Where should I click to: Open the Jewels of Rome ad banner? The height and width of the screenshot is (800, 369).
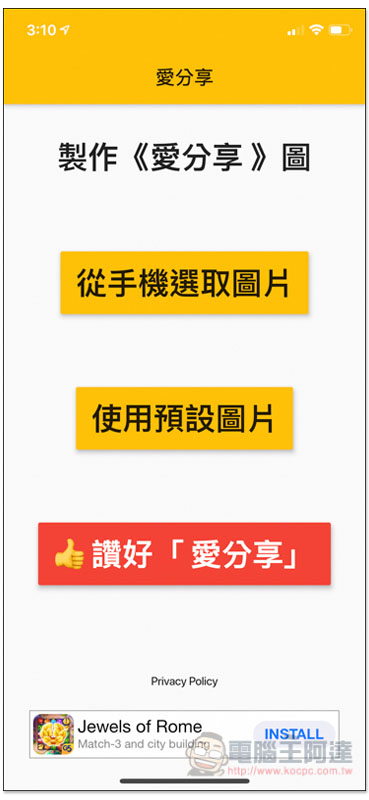point(184,734)
